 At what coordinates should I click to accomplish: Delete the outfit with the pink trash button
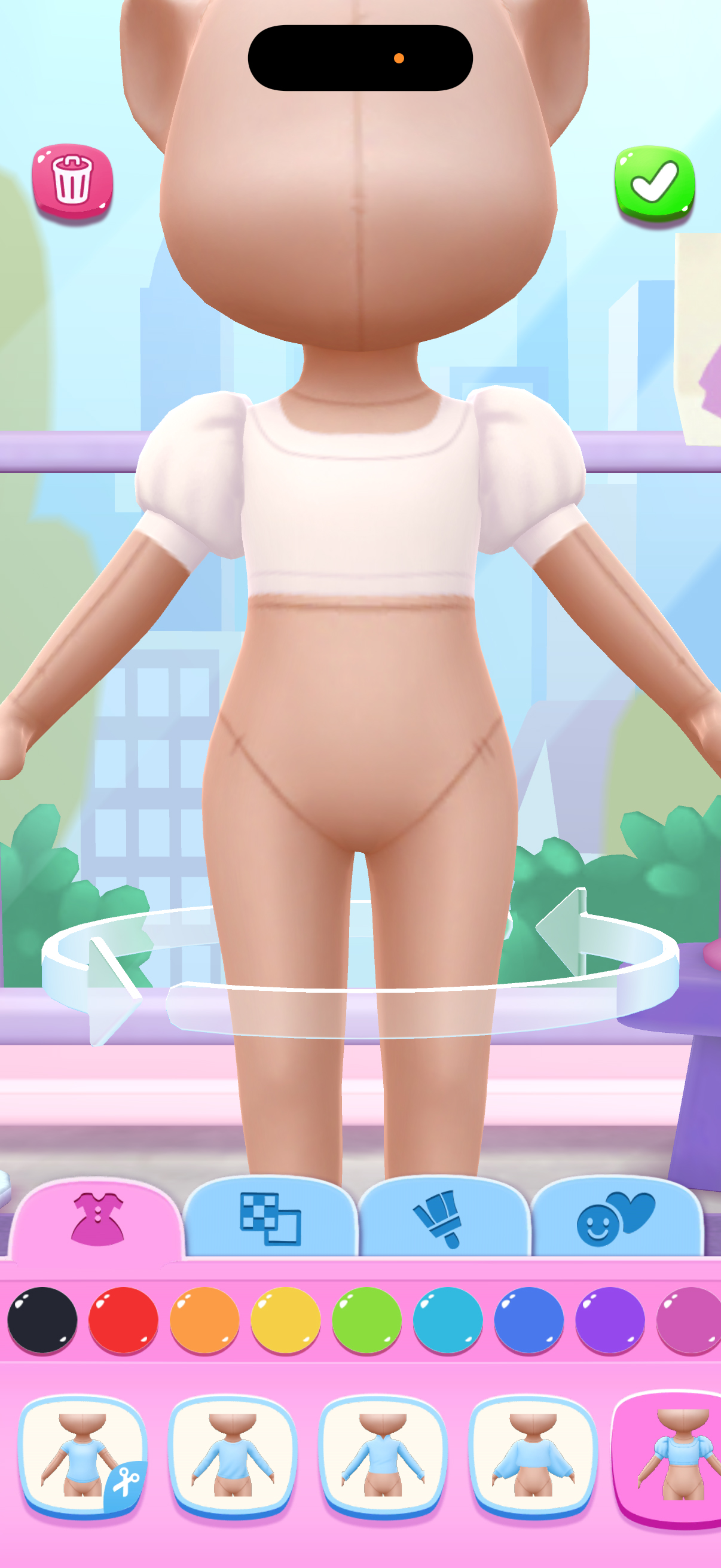tap(72, 181)
